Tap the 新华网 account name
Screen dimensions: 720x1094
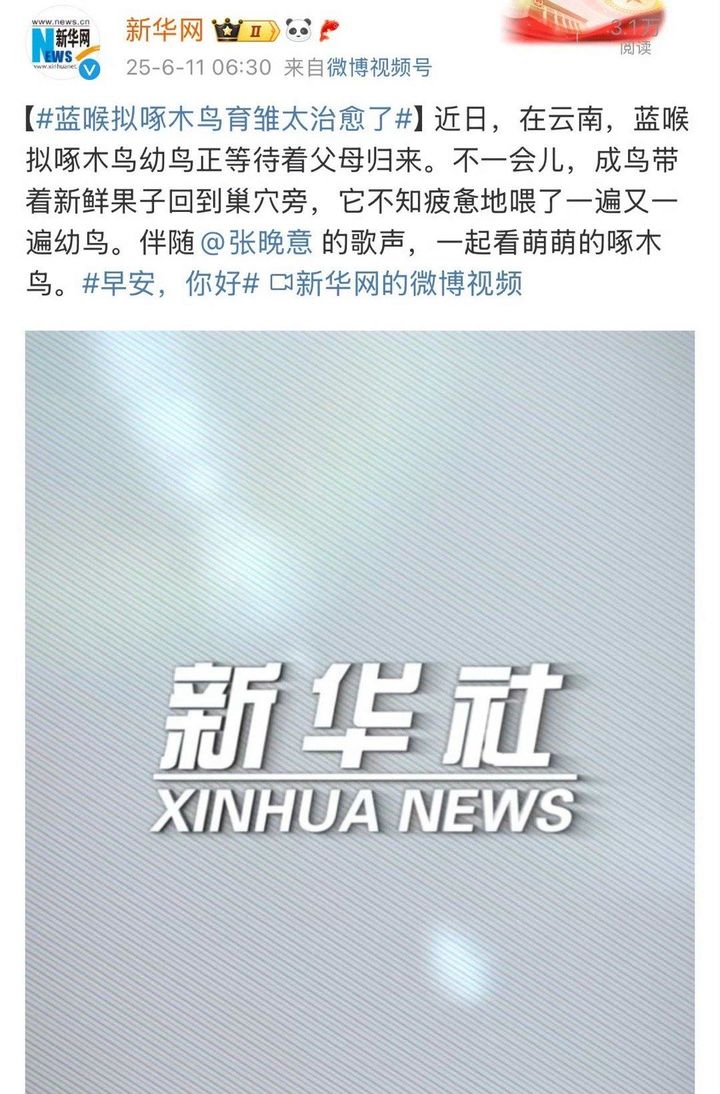click(164, 31)
